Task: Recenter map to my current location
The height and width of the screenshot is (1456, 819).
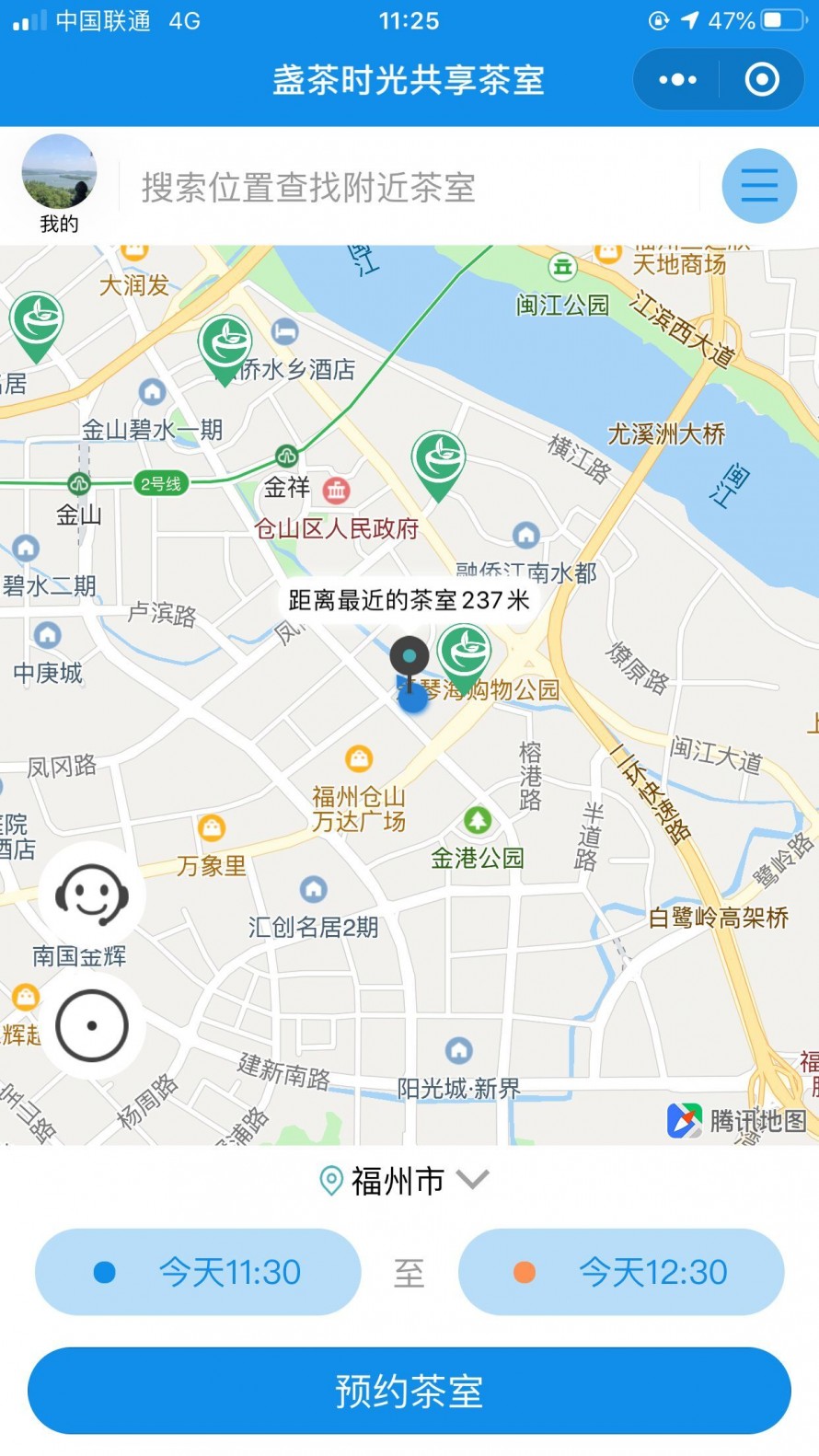Action: coord(91,1025)
